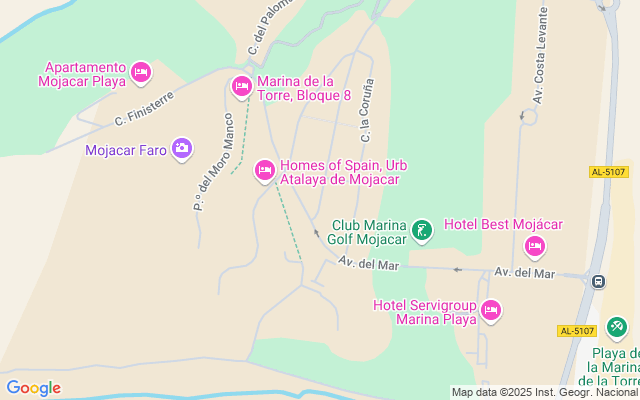640x400 pixels.
Task: Open the Homes of Spain lodging pin
Action: [x=265, y=171]
